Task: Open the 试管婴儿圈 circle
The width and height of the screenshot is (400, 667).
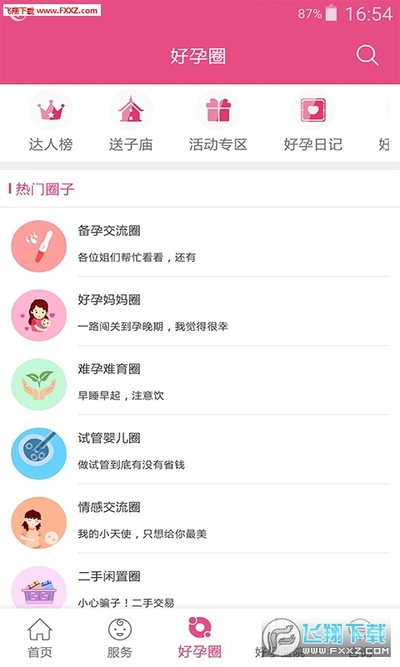Action: (200, 451)
